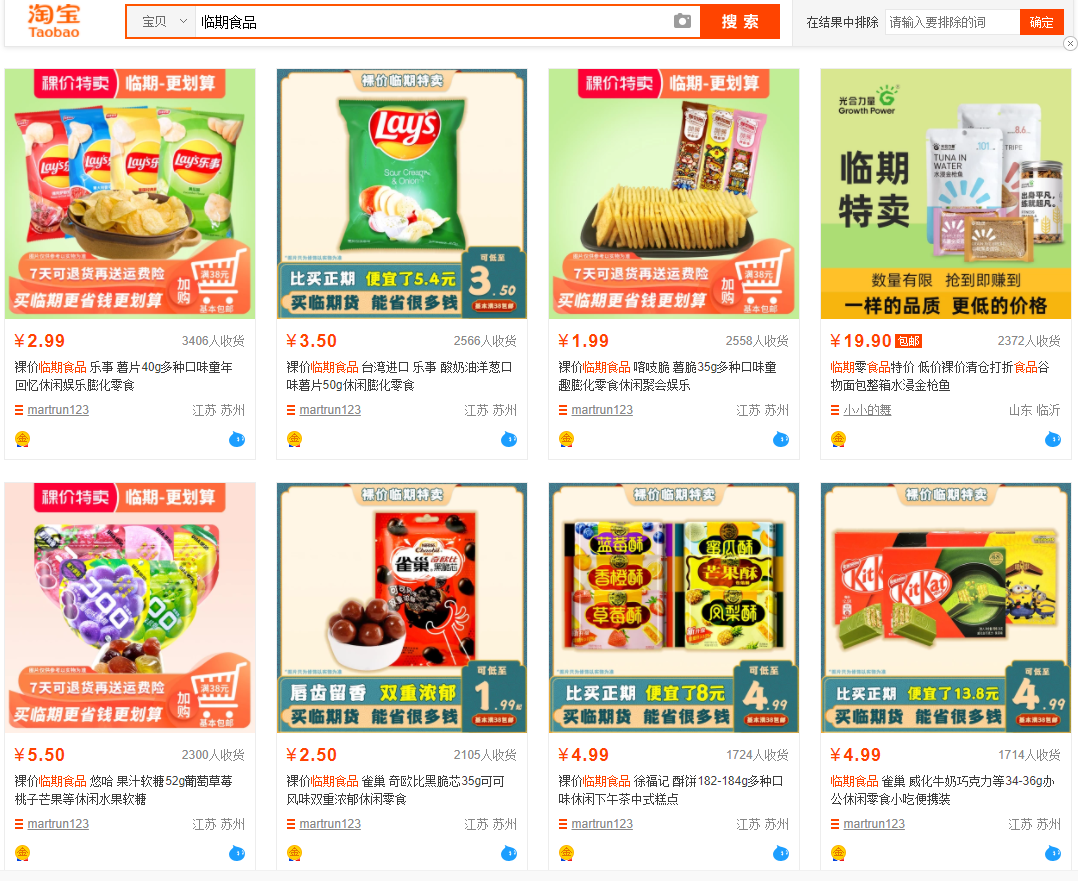Close the exclusion filter panel

[1070, 44]
